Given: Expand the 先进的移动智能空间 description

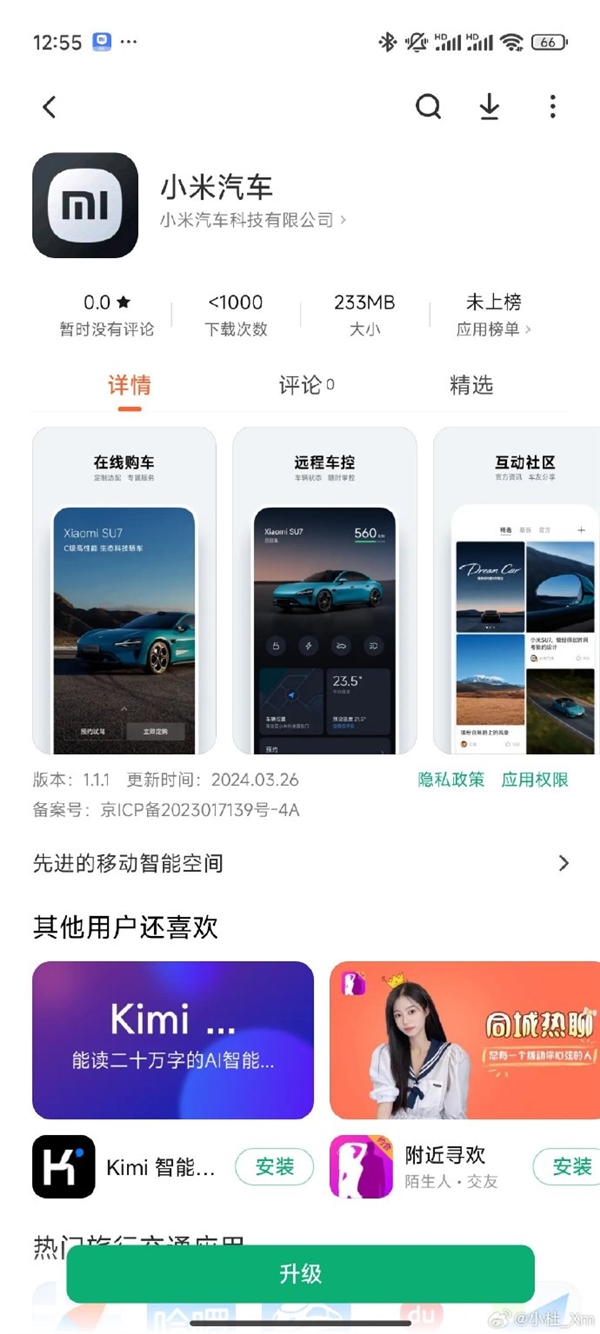Looking at the screenshot, I should (x=300, y=863).
